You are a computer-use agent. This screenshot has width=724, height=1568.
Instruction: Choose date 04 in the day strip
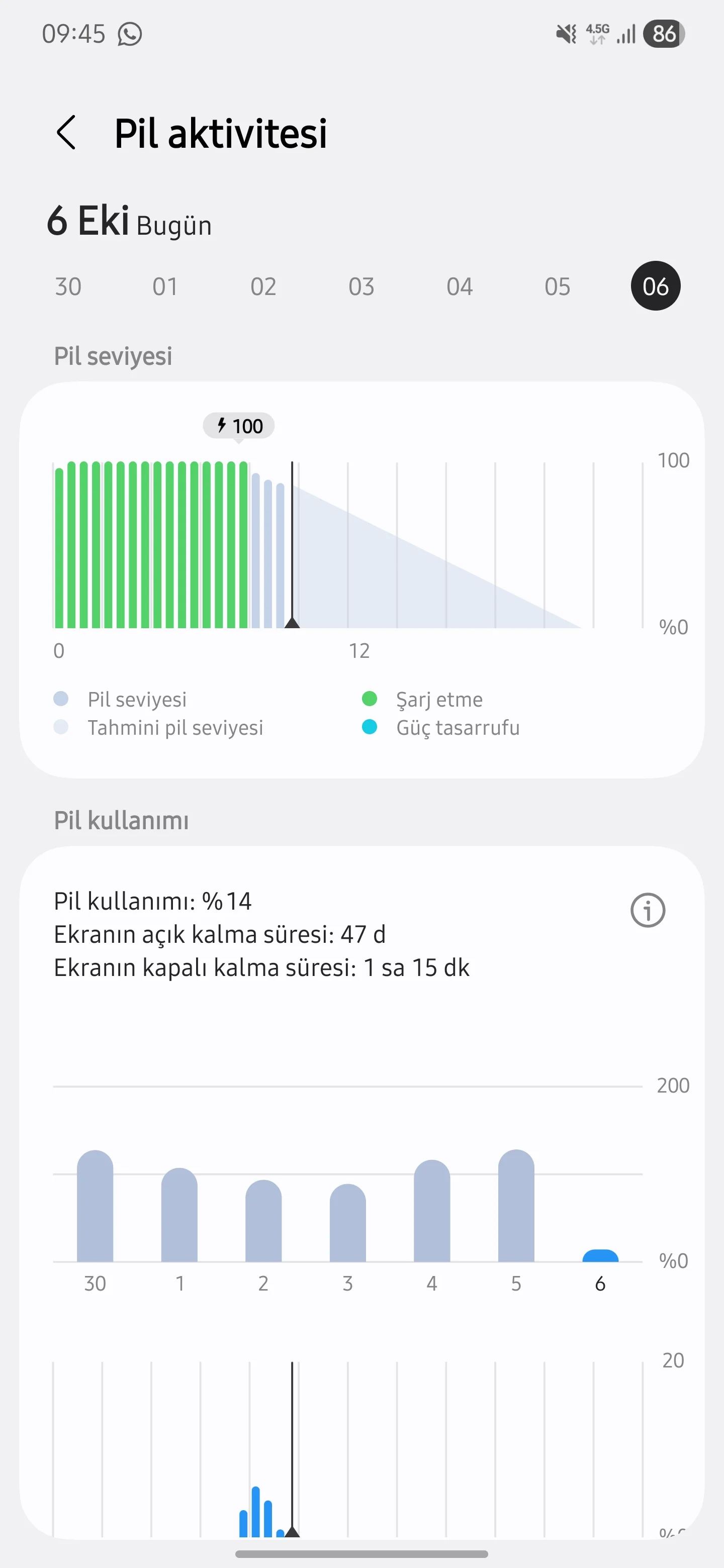459,286
